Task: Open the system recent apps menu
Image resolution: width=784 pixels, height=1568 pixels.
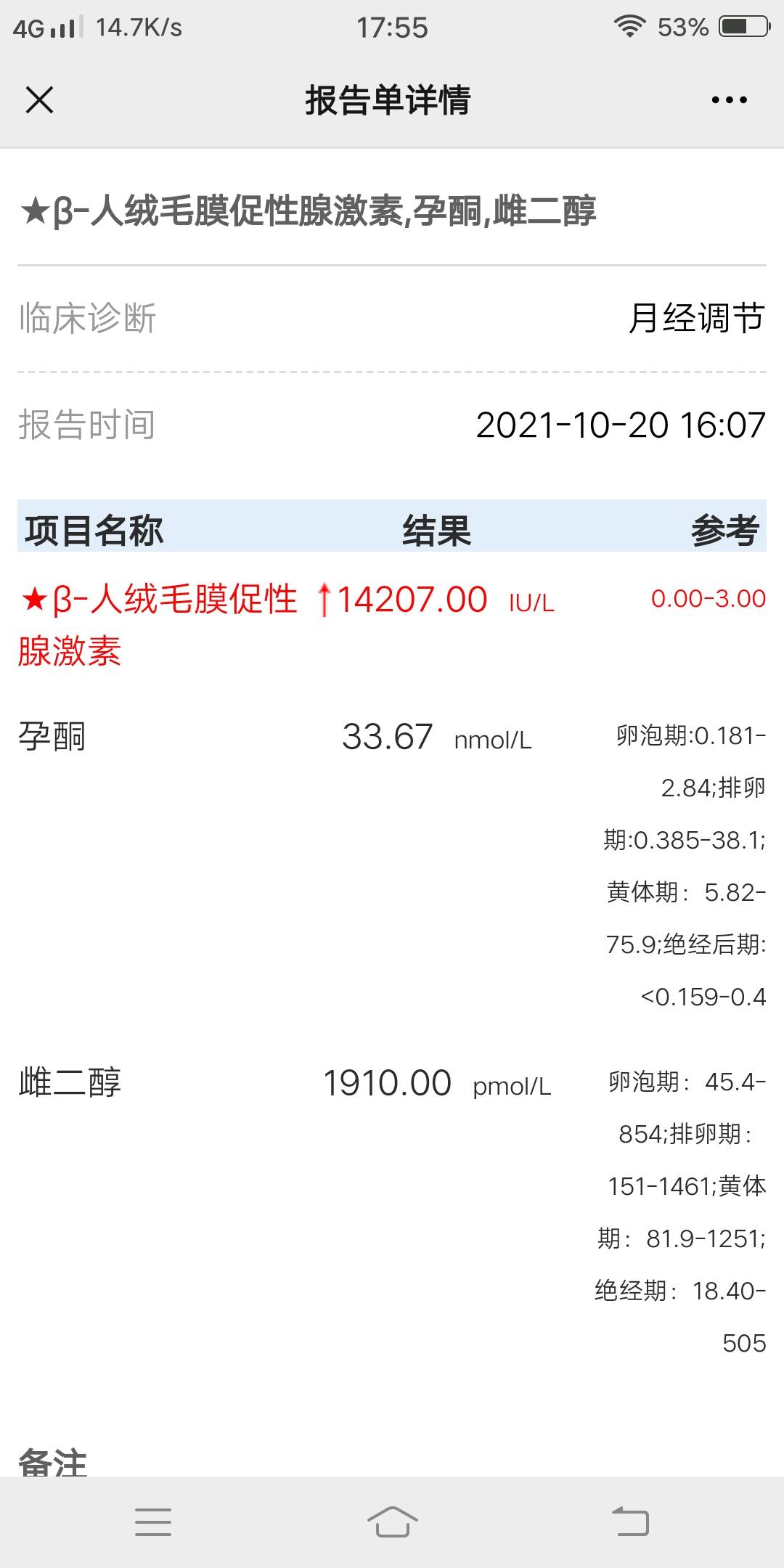Action: tap(153, 1522)
